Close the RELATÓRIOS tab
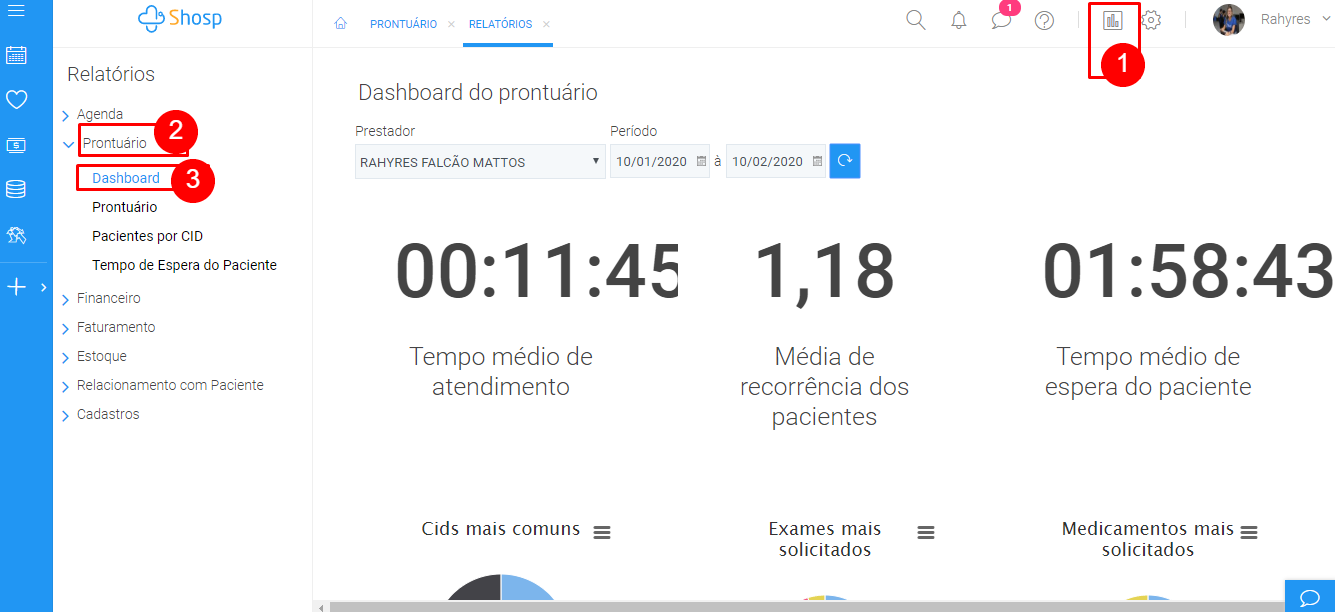This screenshot has height=612, width=1335. (546, 24)
